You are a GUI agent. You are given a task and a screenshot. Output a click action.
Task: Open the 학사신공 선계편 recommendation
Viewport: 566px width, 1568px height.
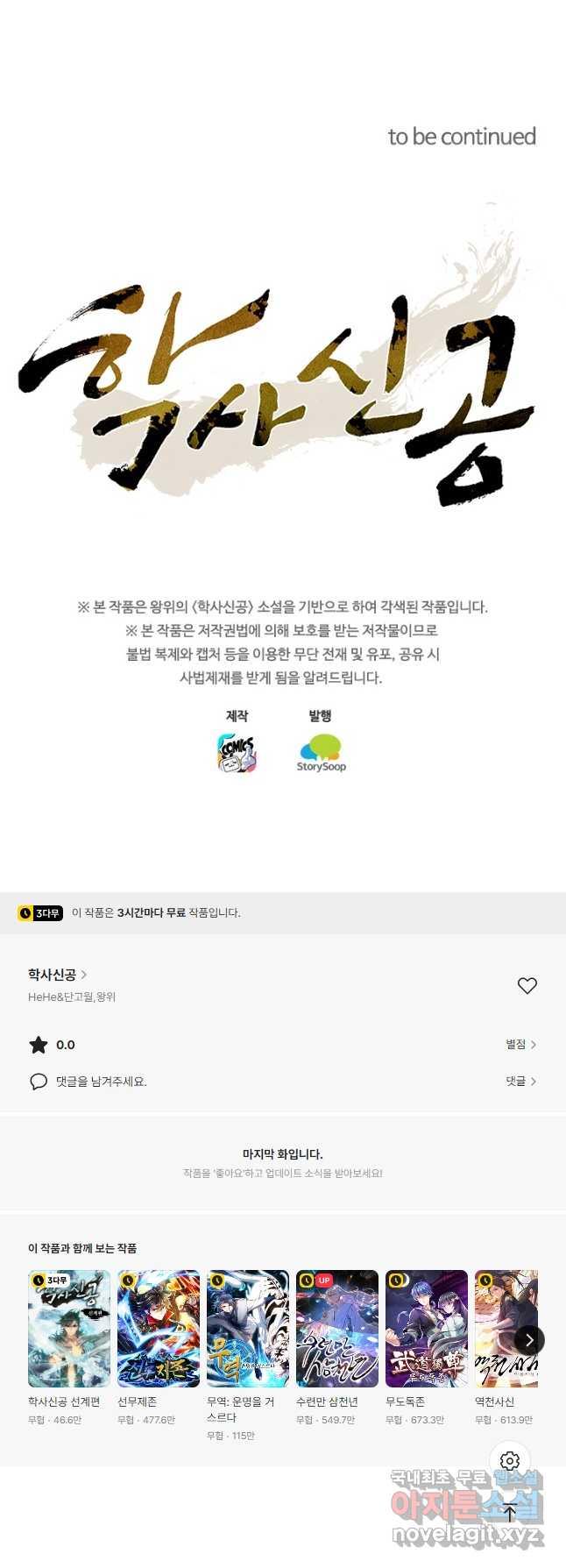pos(69,1328)
